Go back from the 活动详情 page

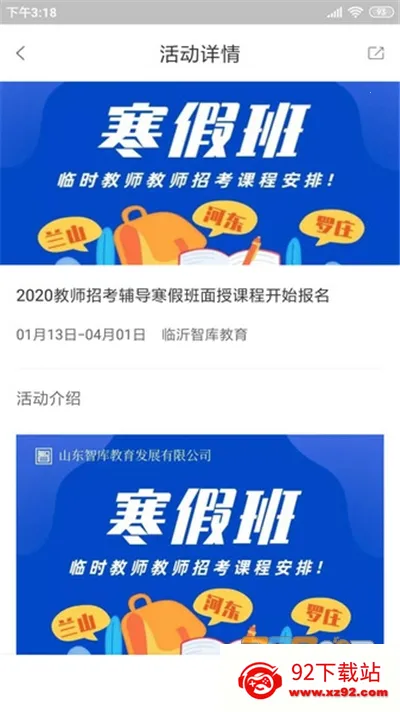click(20, 53)
